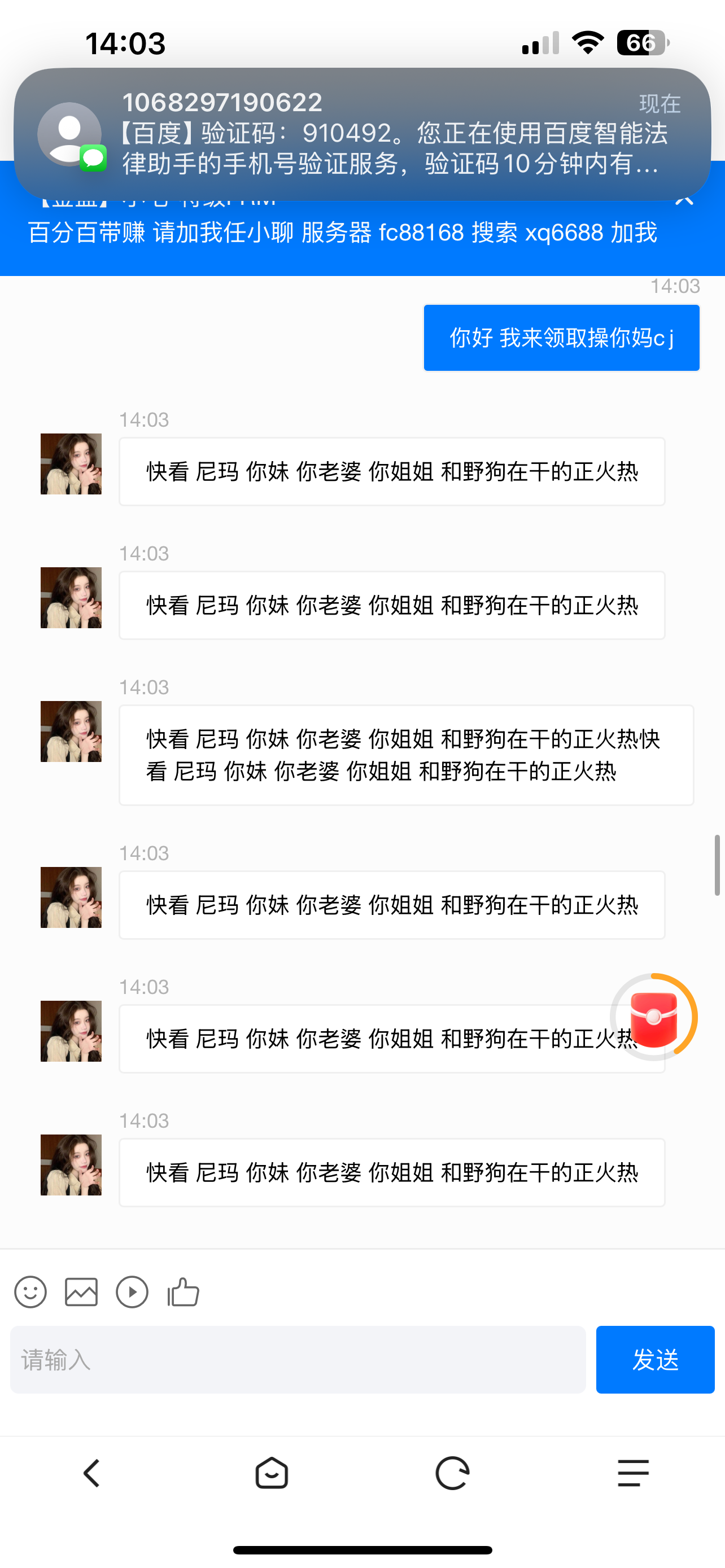Send a thumbs-up like
Image resolution: width=725 pixels, height=1568 pixels.
(x=184, y=1291)
